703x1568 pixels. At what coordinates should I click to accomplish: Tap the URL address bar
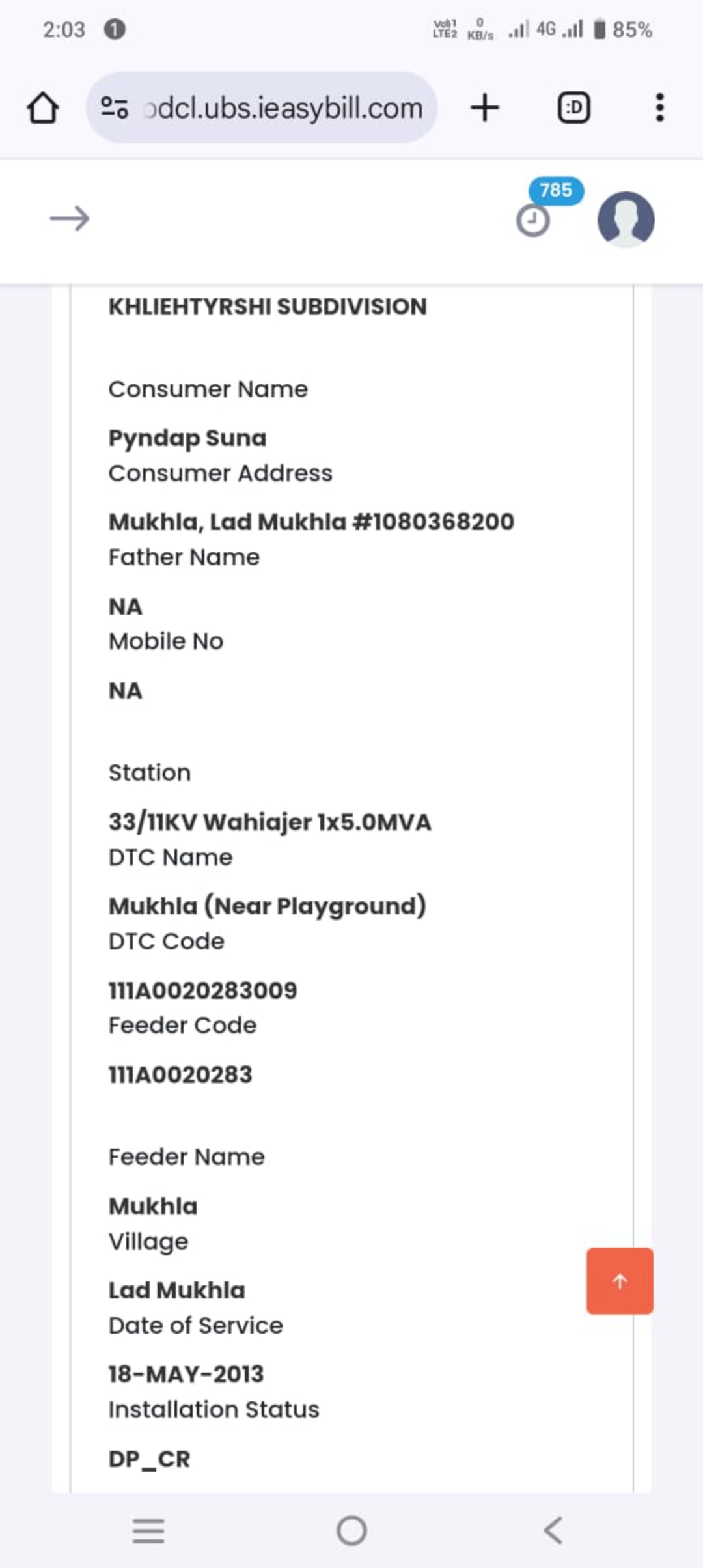pos(262,108)
